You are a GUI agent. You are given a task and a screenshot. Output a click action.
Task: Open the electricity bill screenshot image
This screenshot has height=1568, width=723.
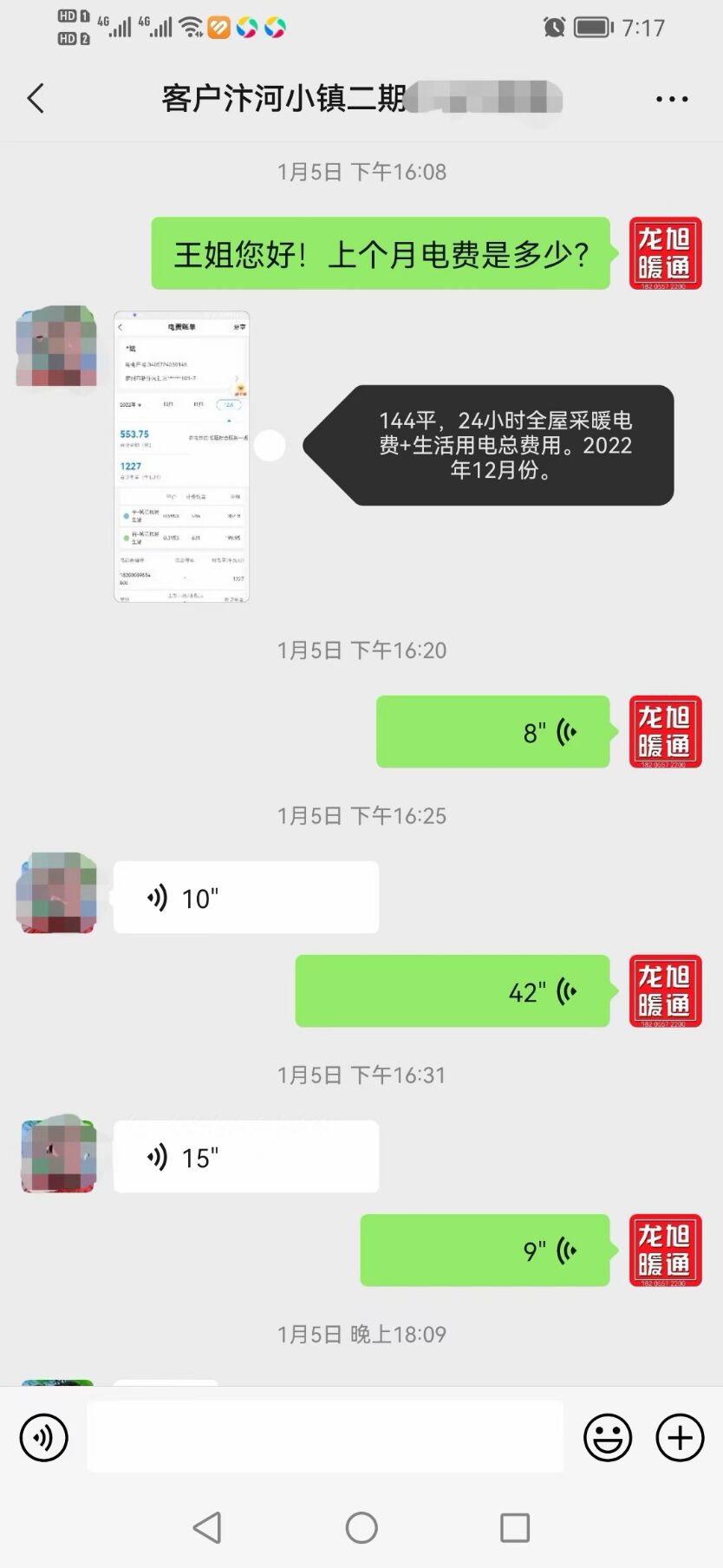click(x=182, y=456)
